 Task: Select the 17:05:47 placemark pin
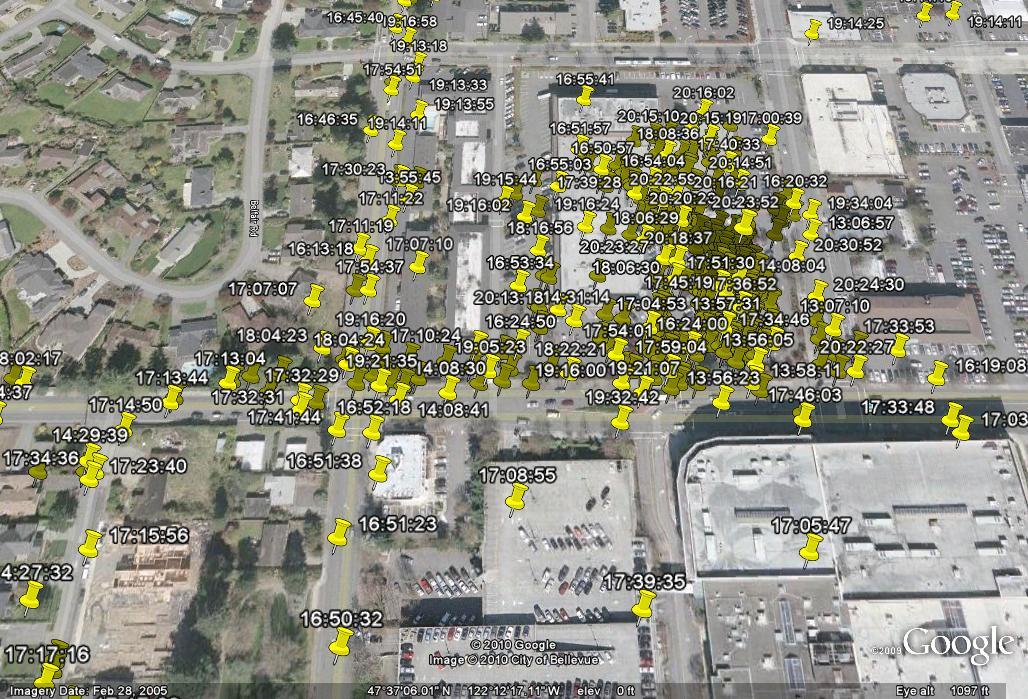coord(812,546)
